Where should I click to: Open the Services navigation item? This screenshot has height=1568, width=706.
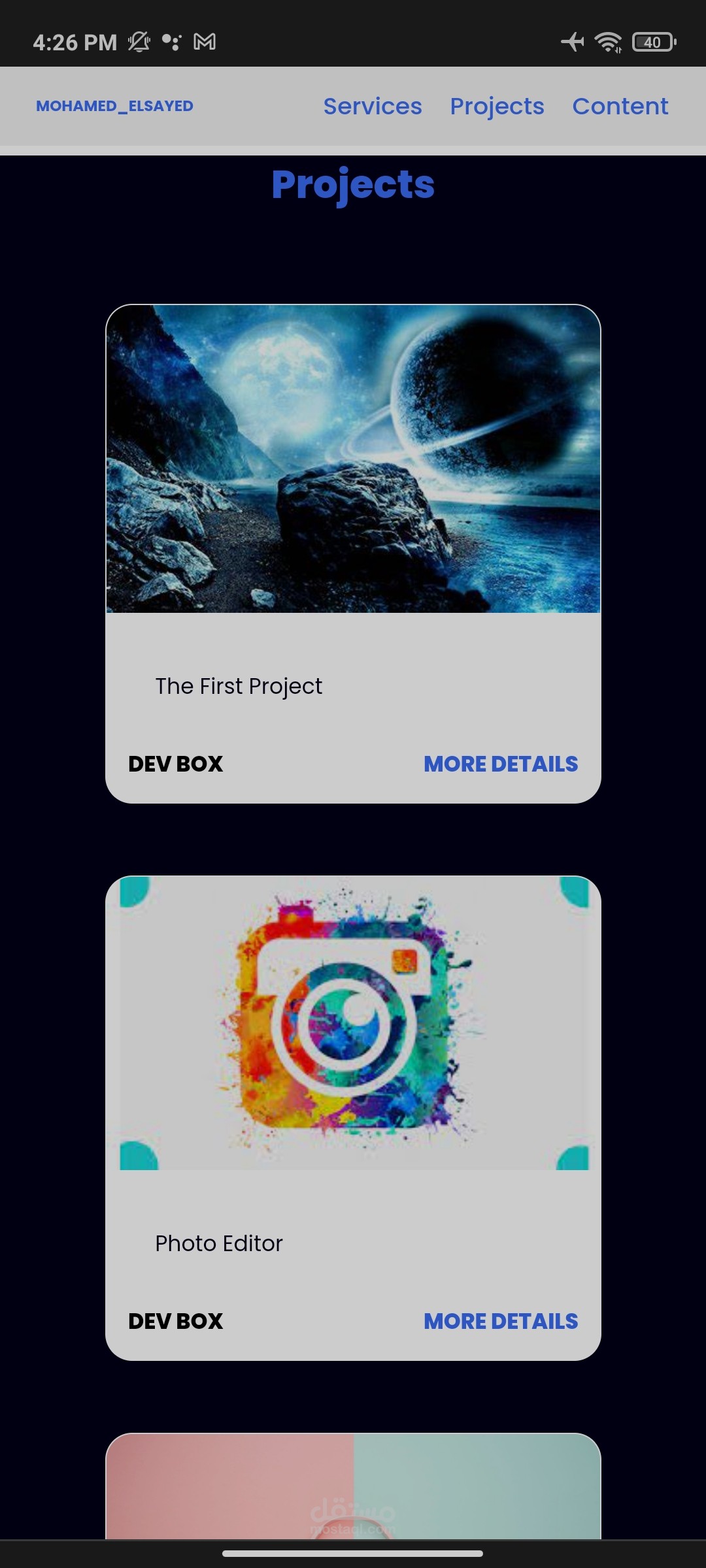372,106
